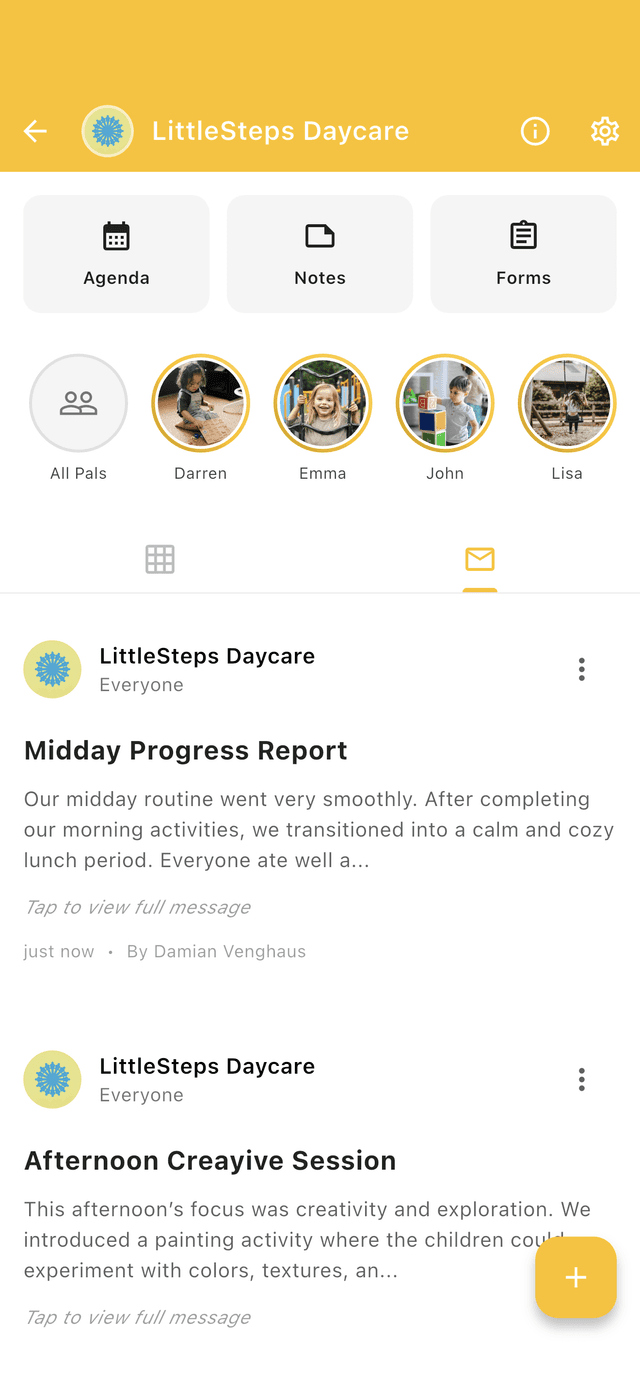
Task: Switch to the messages envelope tab
Action: (x=480, y=559)
